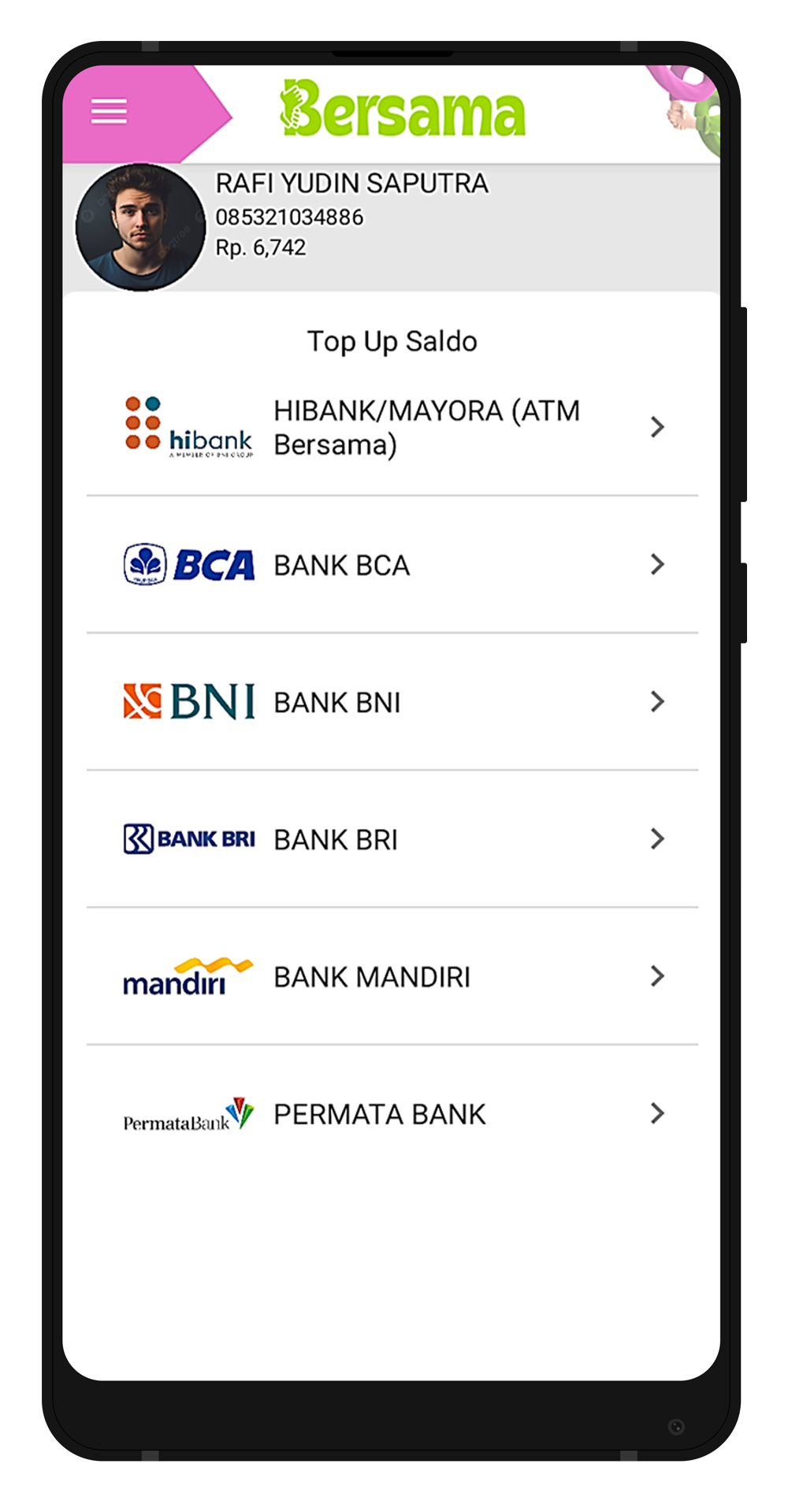Open PERMATA BANK top-up option
Screen dimensions: 788x1512
(392, 1114)
